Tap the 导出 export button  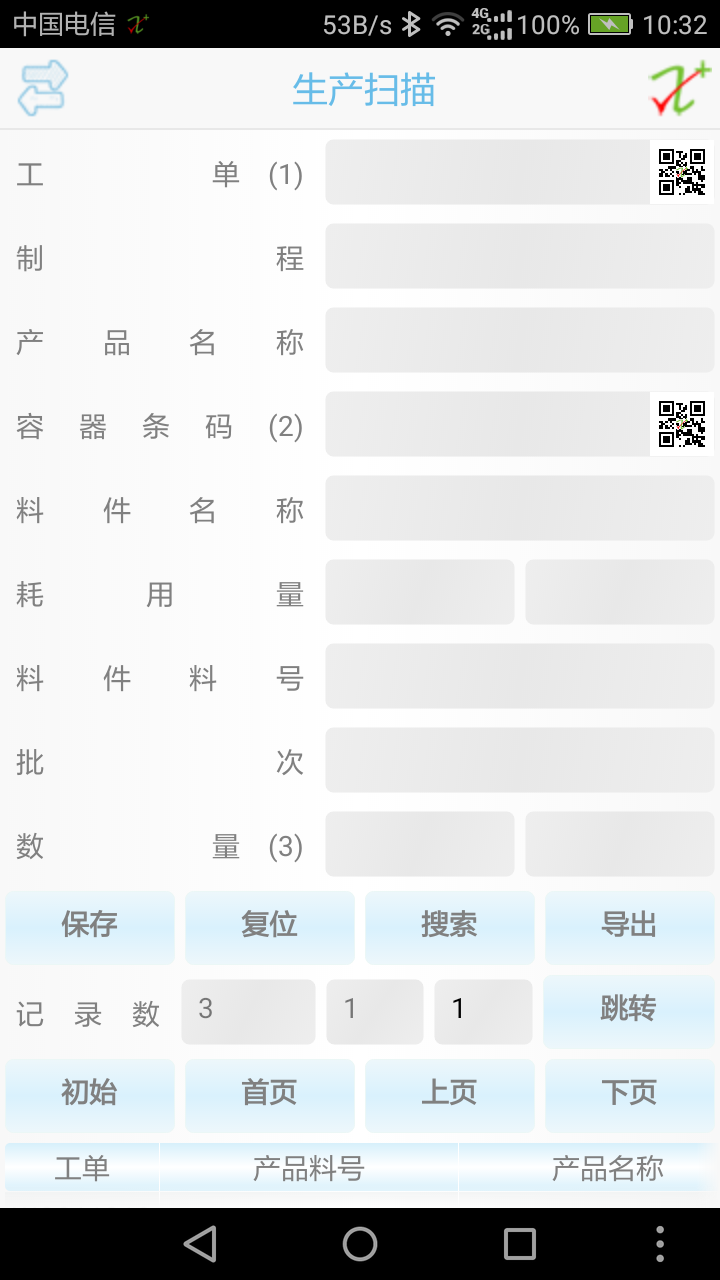pos(630,927)
